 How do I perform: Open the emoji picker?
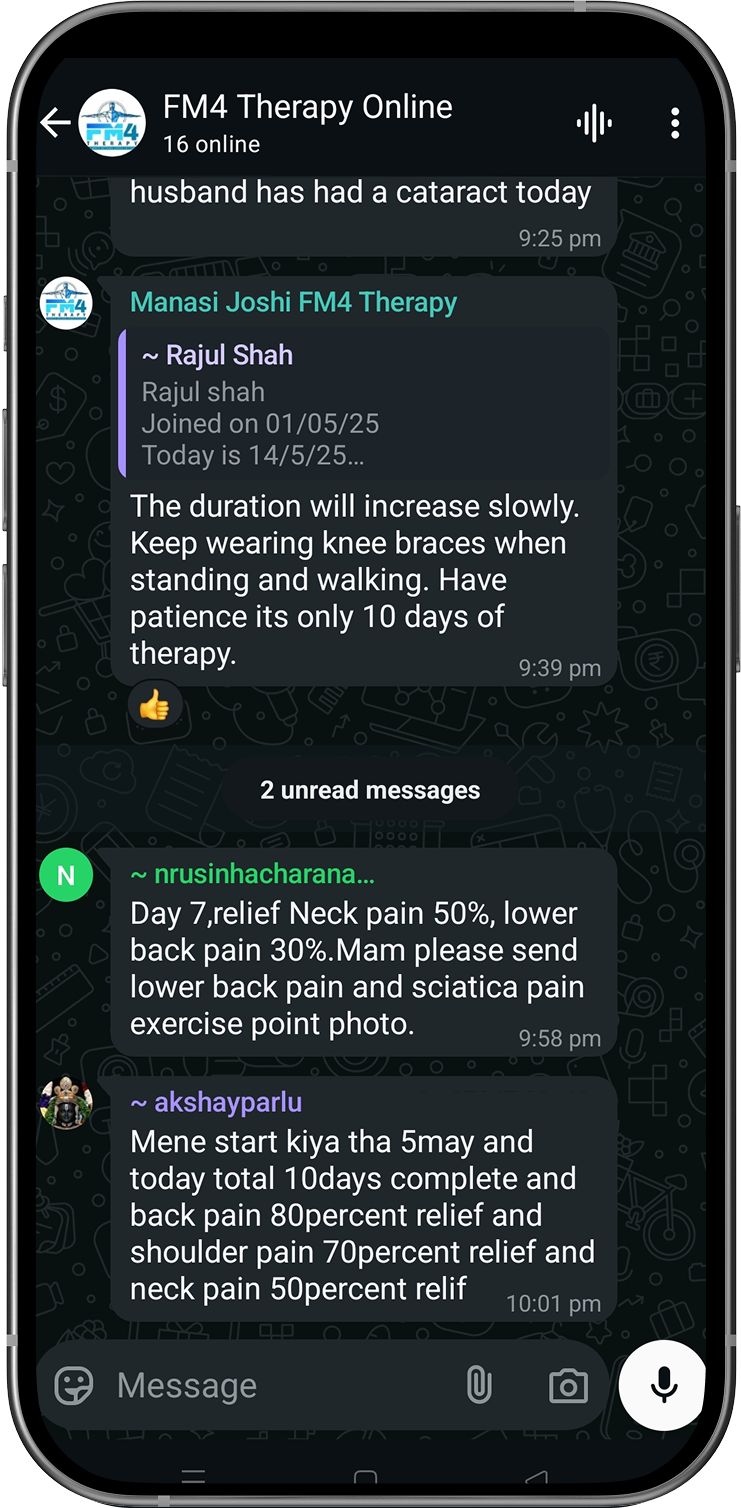coord(75,1386)
